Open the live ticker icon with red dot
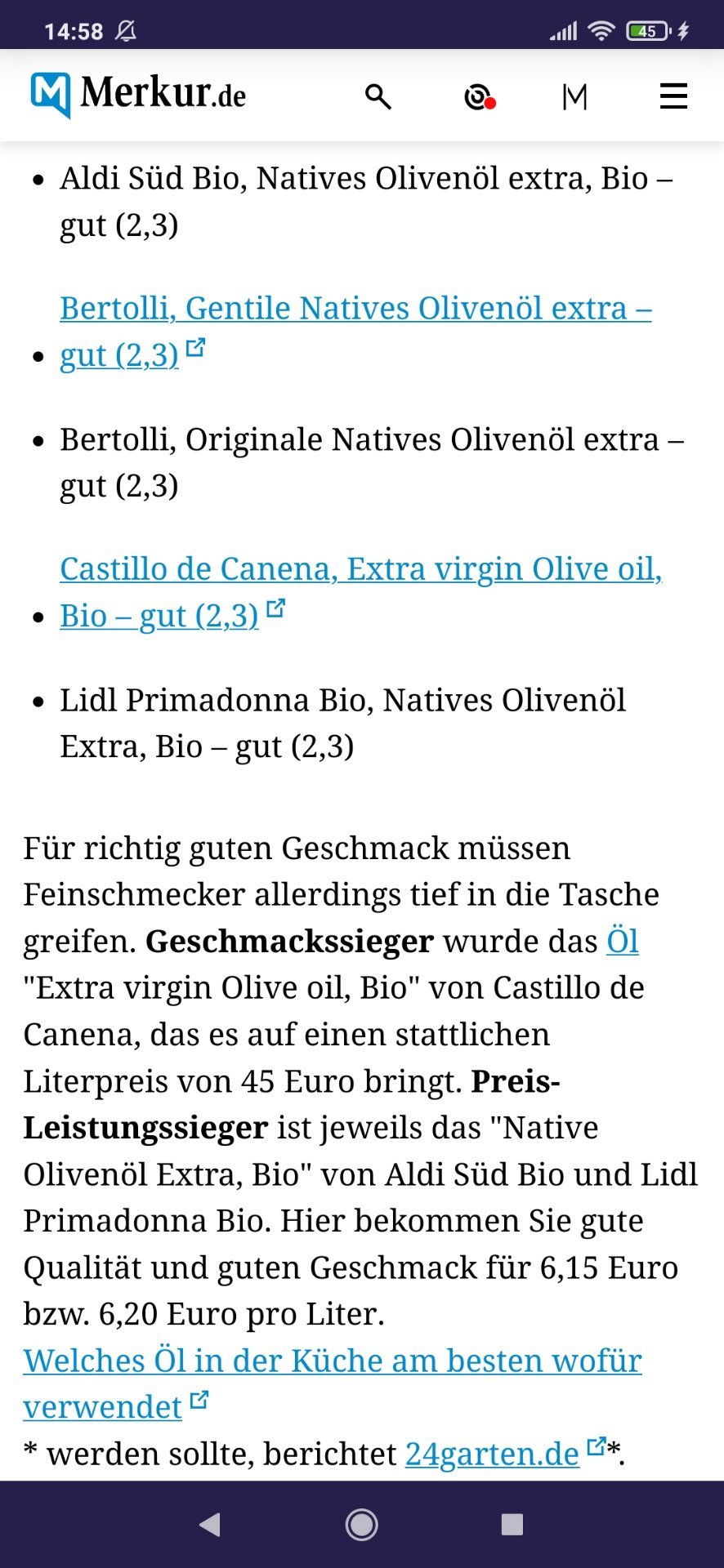Viewport: 724px width, 1568px height. pos(480,97)
